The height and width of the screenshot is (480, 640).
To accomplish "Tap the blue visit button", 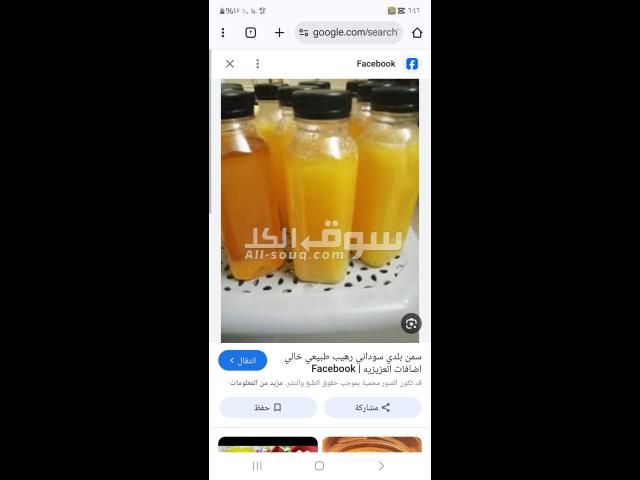I will coord(242,360).
